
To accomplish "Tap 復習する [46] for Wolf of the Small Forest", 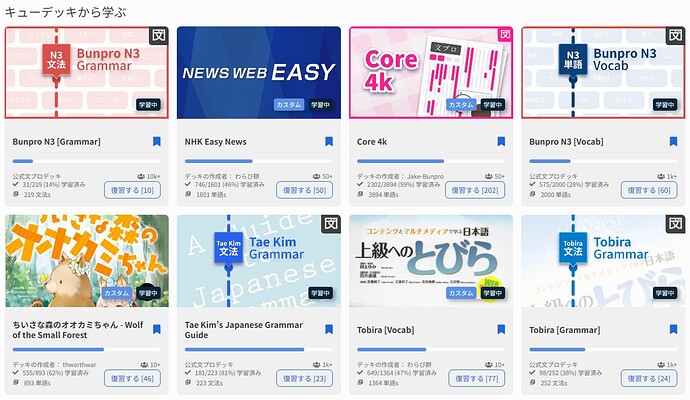I will click(x=132, y=378).
